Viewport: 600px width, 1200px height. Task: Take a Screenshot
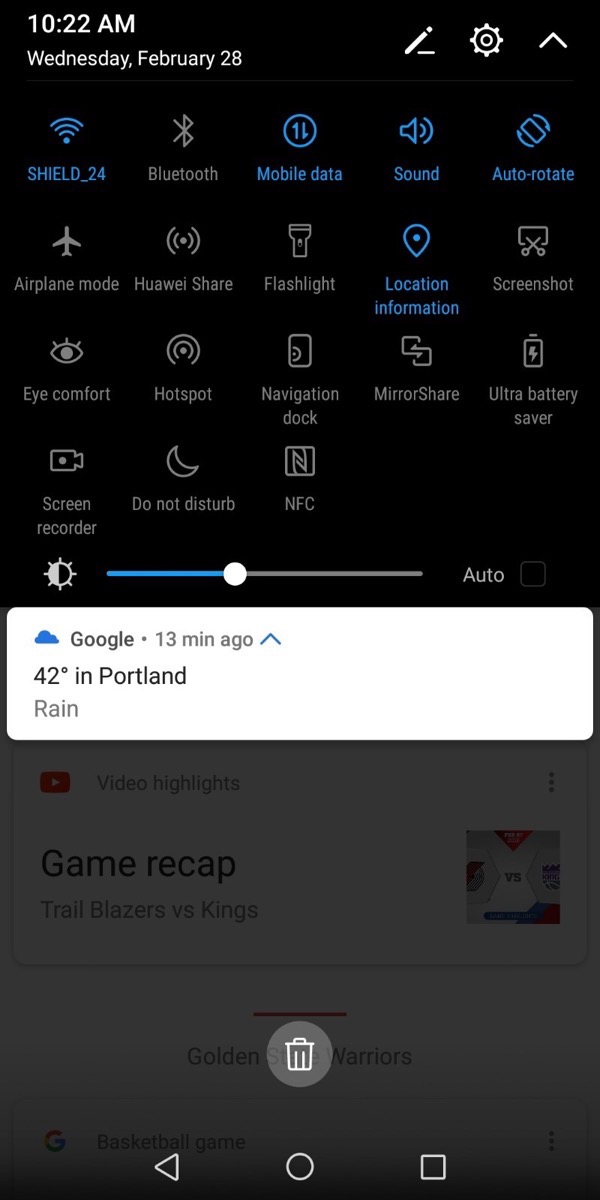(533, 241)
